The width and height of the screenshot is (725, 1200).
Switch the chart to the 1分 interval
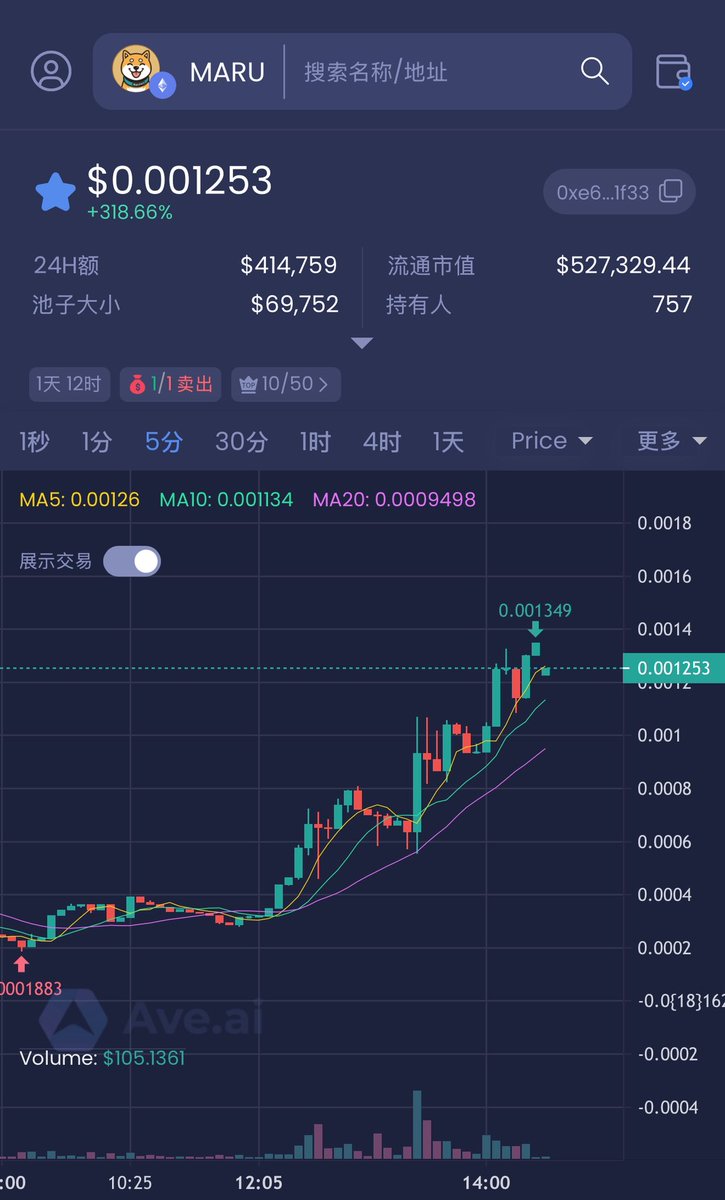[x=96, y=442]
